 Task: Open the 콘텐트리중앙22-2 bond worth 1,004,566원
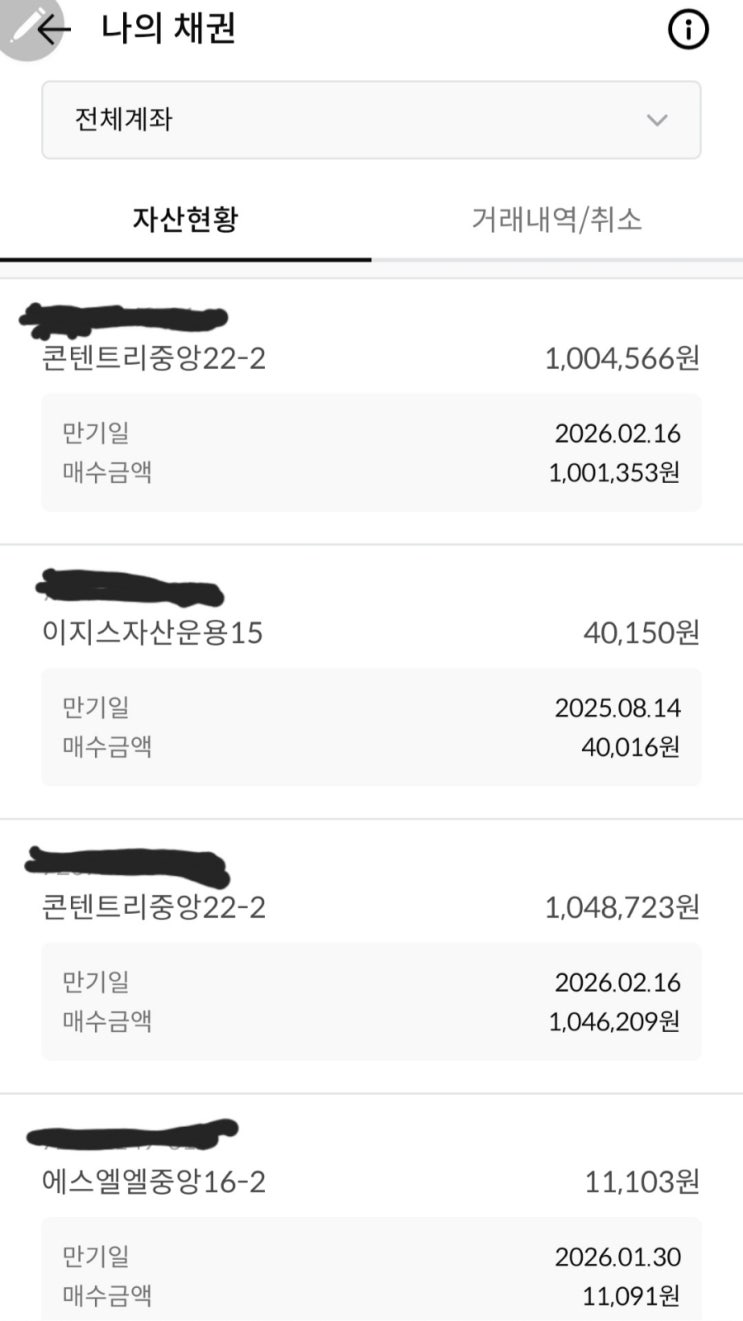371,412
